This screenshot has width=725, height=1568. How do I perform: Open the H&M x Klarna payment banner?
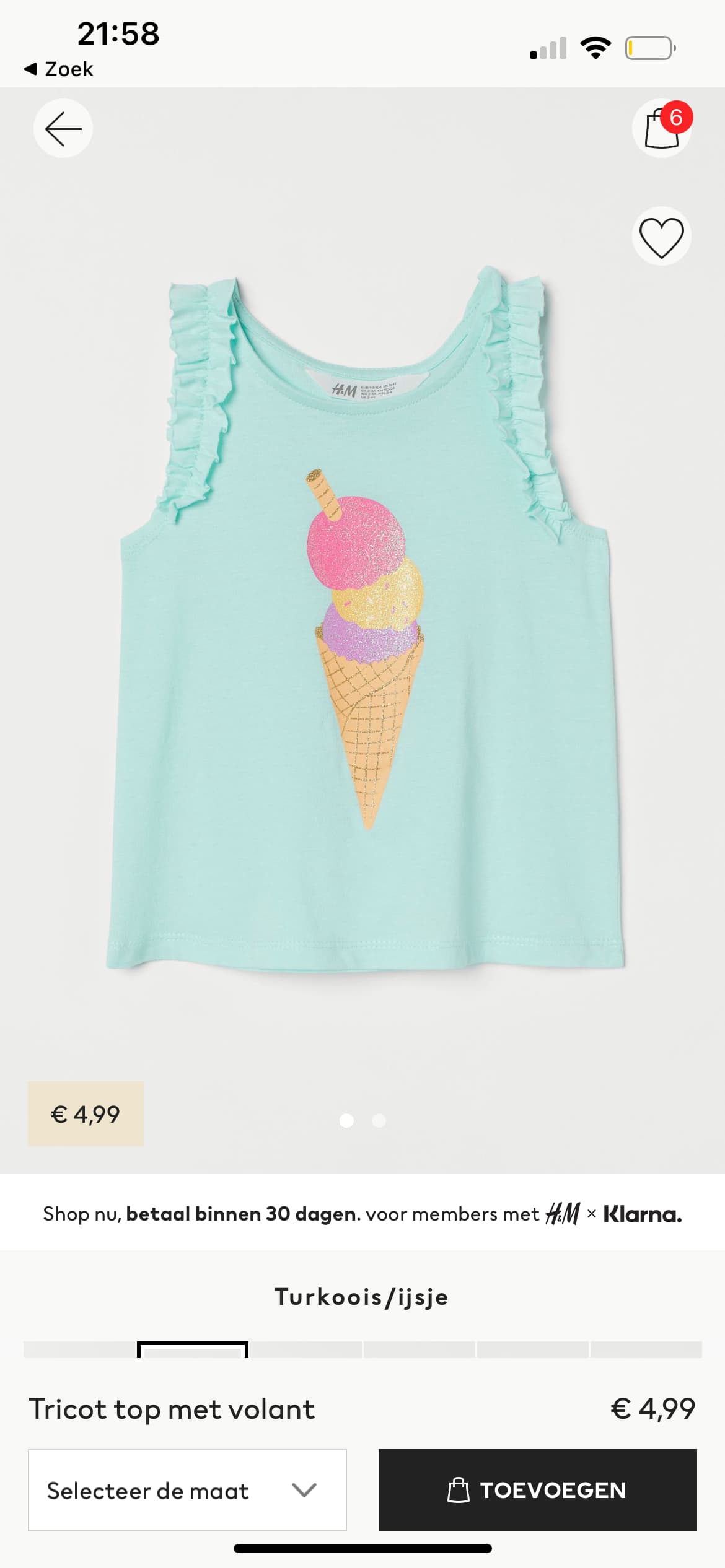pos(362,1213)
